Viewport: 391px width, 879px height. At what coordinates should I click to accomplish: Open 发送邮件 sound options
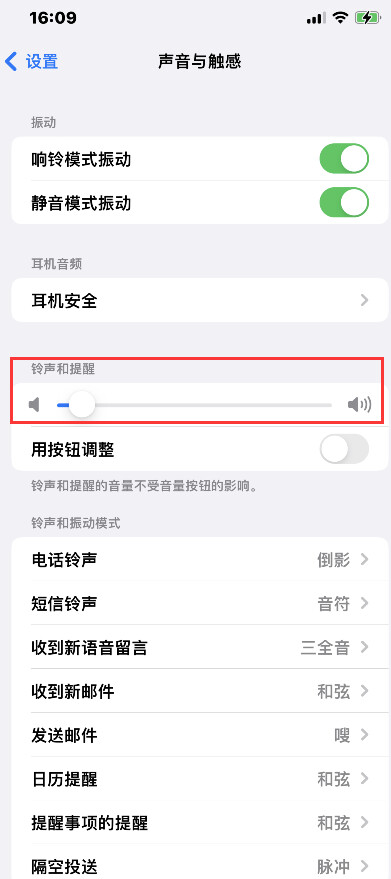200,735
